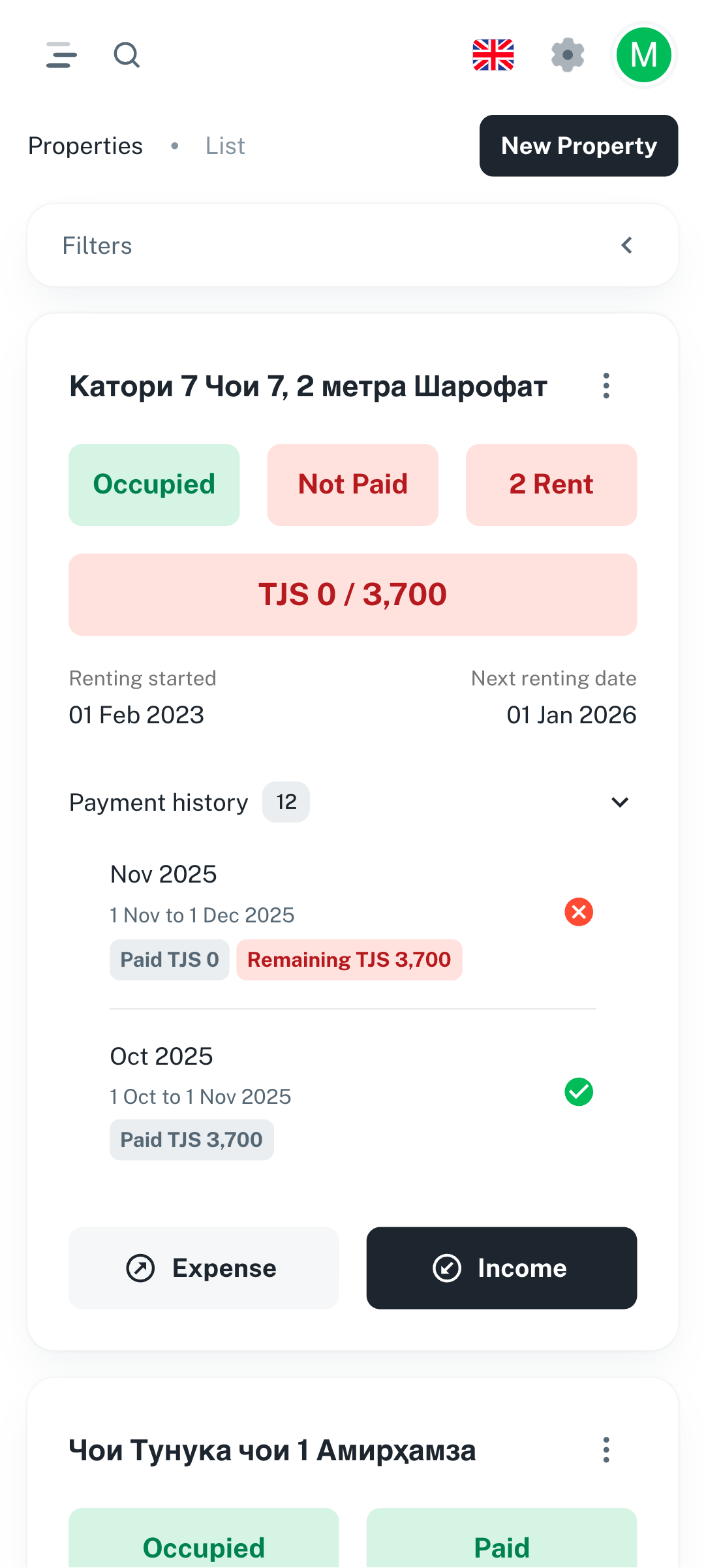Open the side navigation menu
The image size is (706, 1568).
[x=61, y=55]
